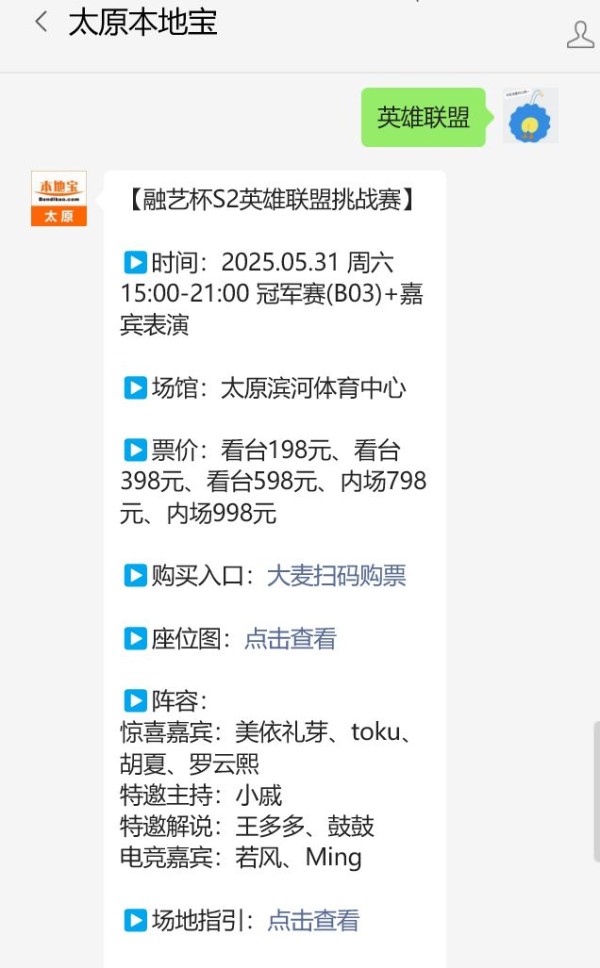Open the 大麦扫码购票 link

tap(336, 576)
